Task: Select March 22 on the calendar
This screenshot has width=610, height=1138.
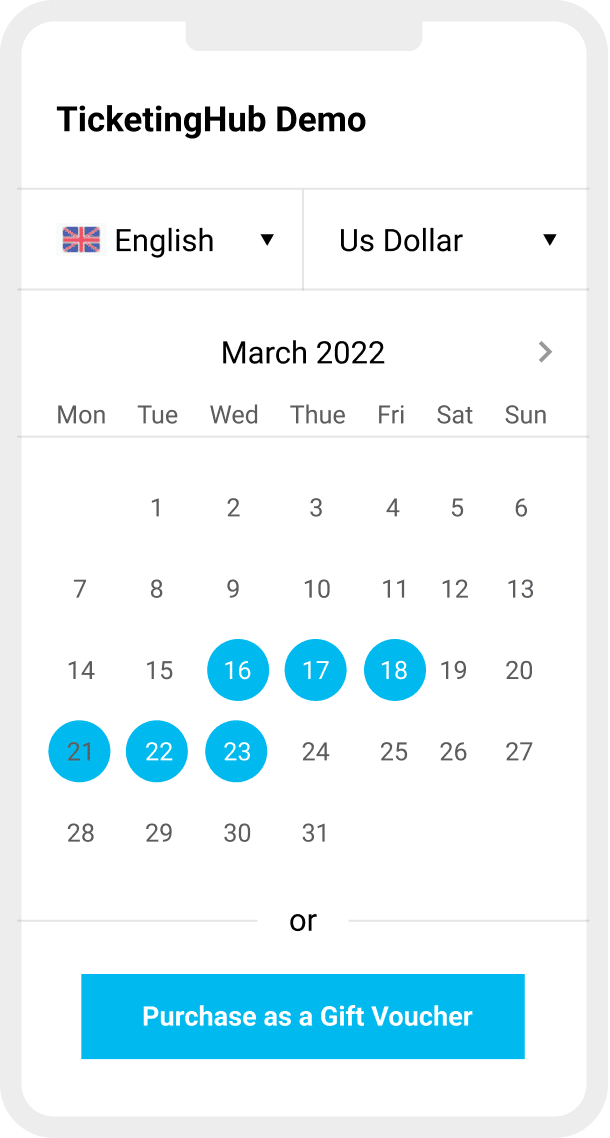Action: 157,751
